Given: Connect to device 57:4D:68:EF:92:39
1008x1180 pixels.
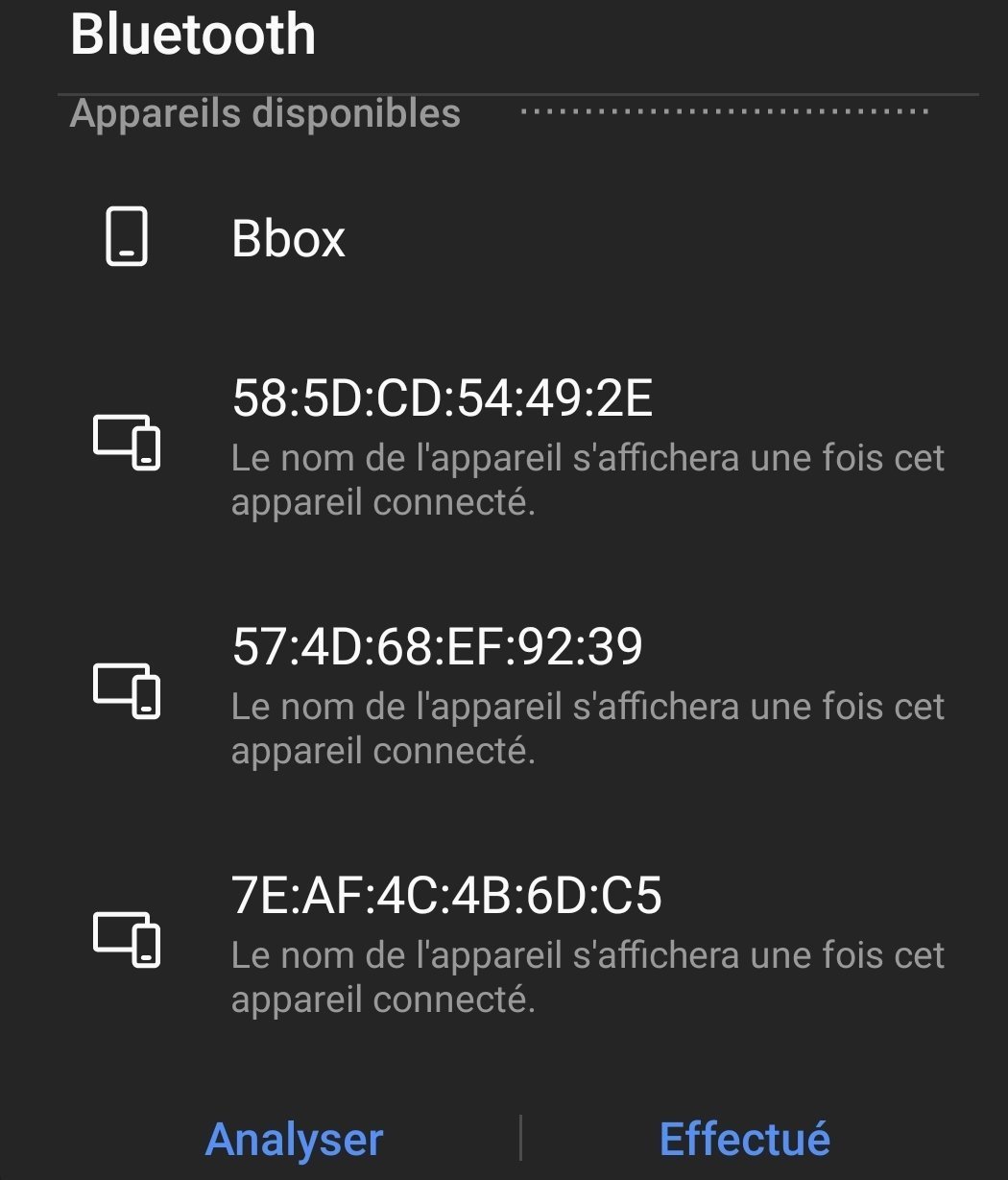Looking at the screenshot, I should pyautogui.click(x=438, y=648).
